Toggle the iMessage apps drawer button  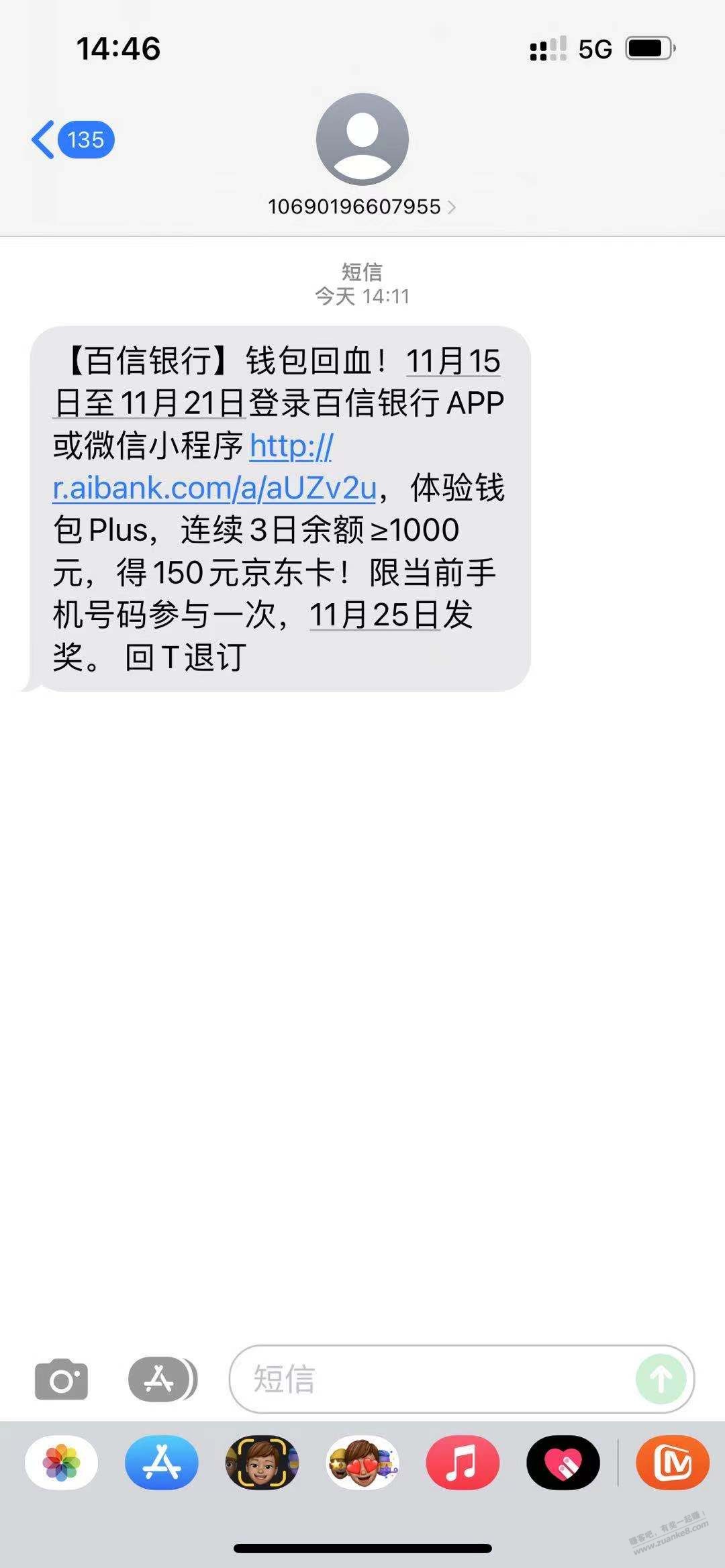click(162, 1380)
